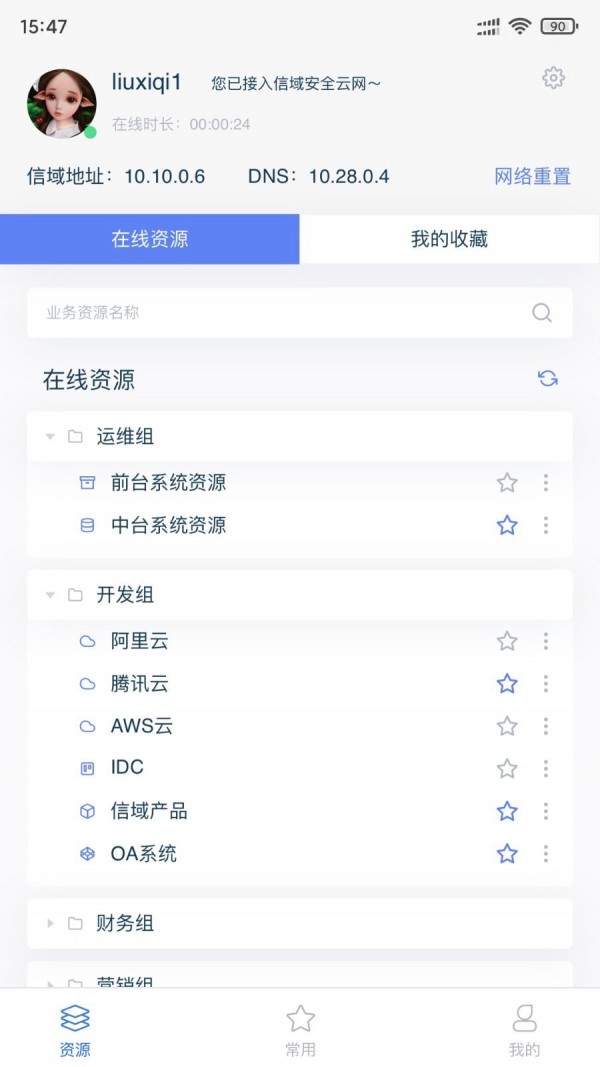600x1067 pixels.
Task: Favorite 前台系统资源 with its star
Action: point(507,483)
